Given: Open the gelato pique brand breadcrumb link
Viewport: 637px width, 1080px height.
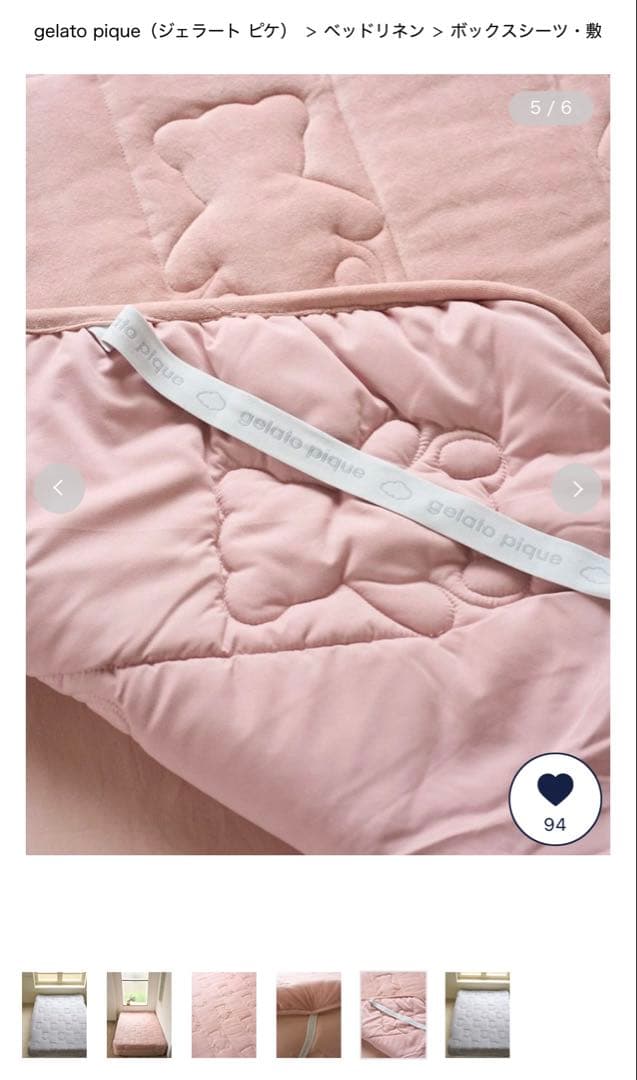Looking at the screenshot, I should [162, 31].
